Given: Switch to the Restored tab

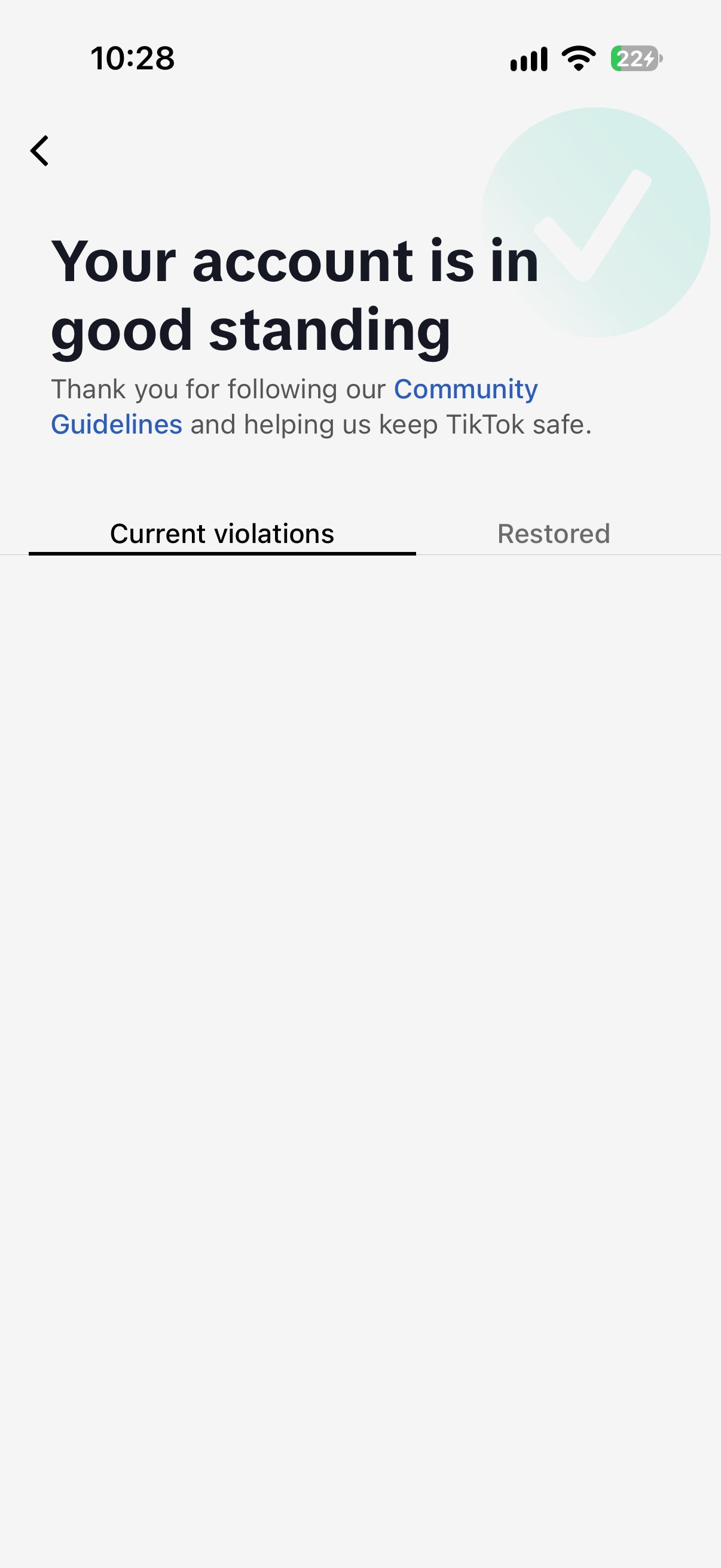Looking at the screenshot, I should [554, 534].
